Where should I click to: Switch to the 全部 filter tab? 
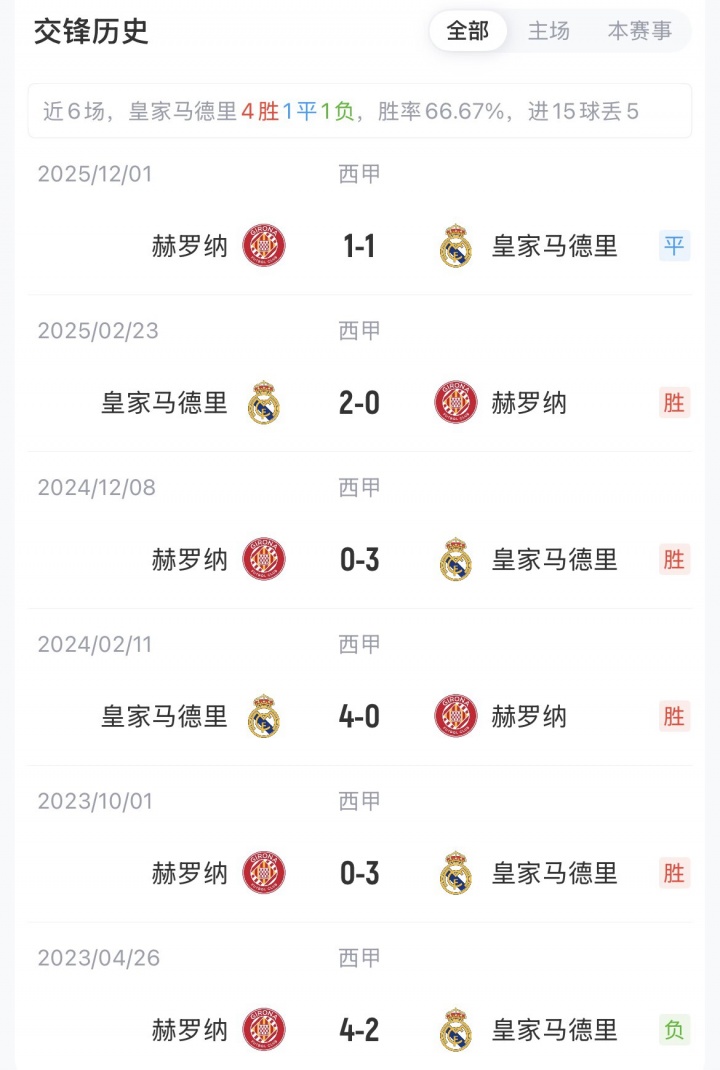tap(468, 31)
